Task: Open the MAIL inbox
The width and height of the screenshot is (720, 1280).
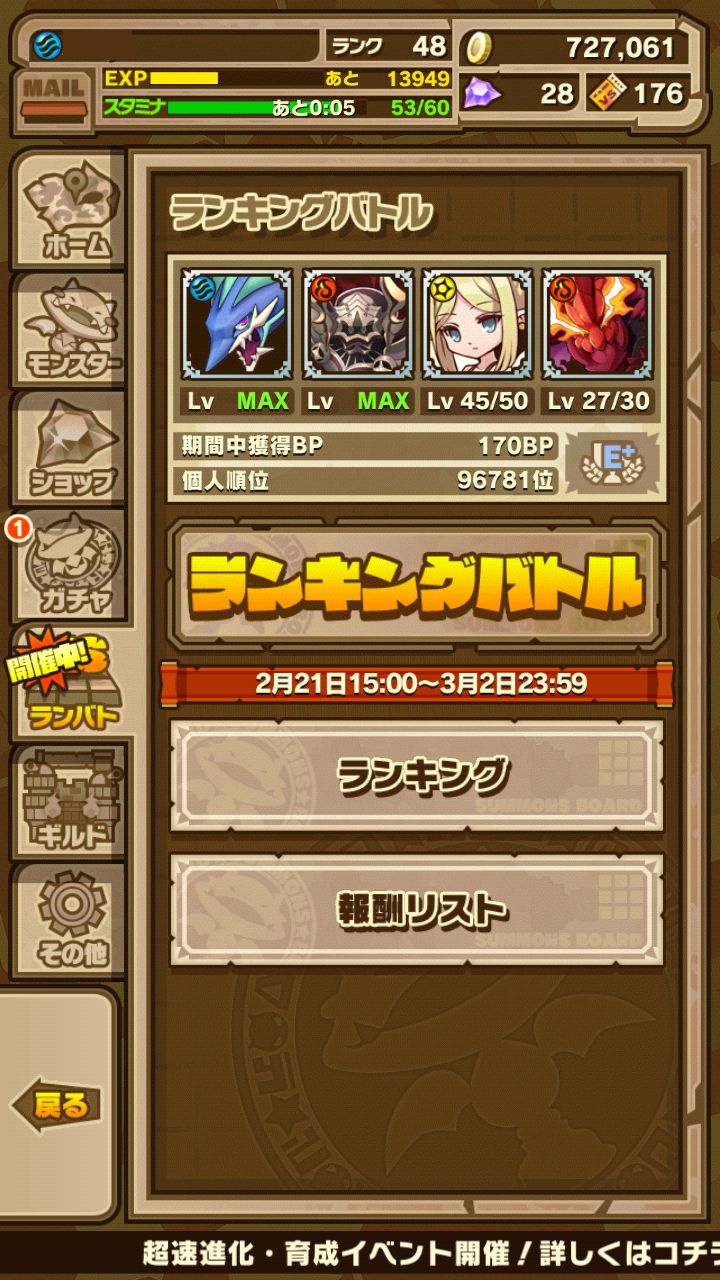Action: [x=54, y=95]
